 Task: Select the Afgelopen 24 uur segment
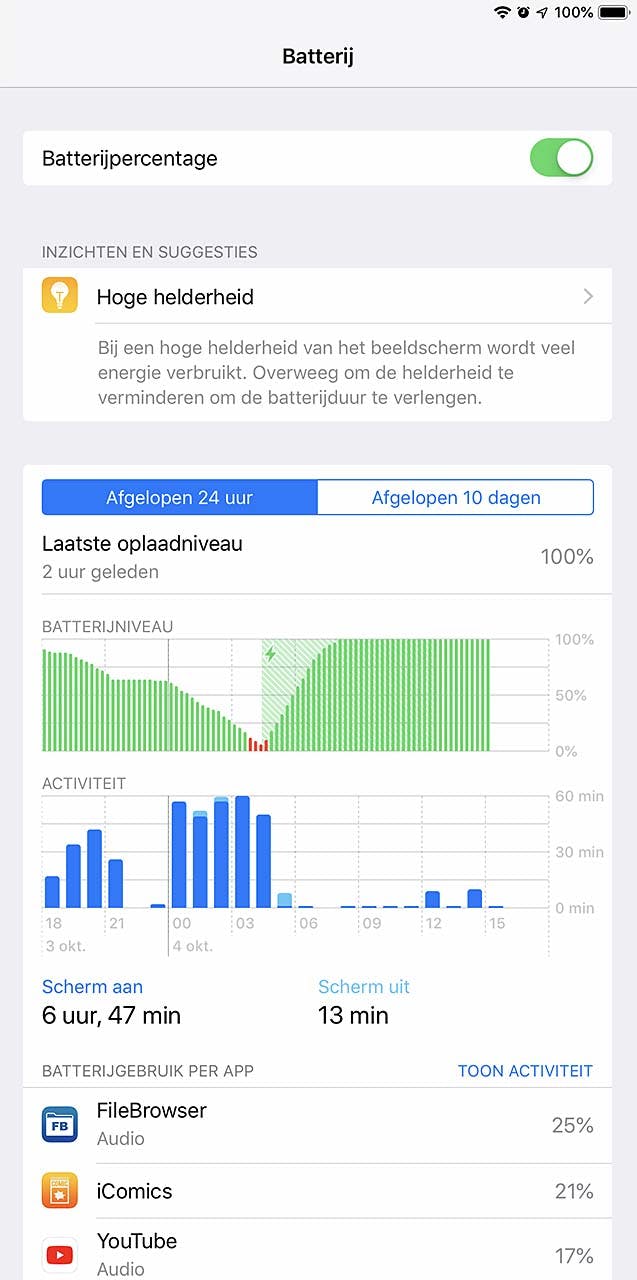pyautogui.click(x=179, y=497)
